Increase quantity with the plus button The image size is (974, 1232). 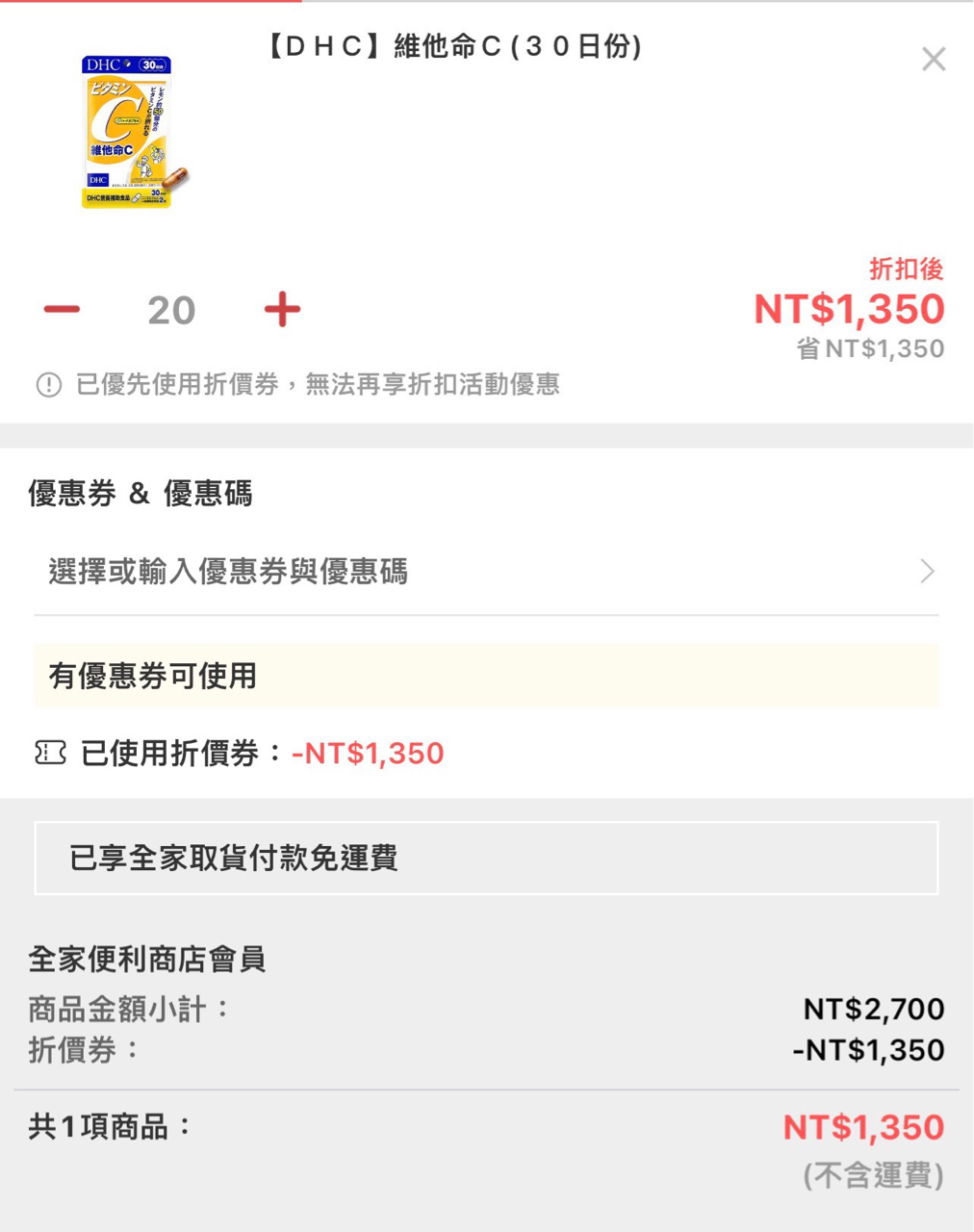(x=282, y=309)
